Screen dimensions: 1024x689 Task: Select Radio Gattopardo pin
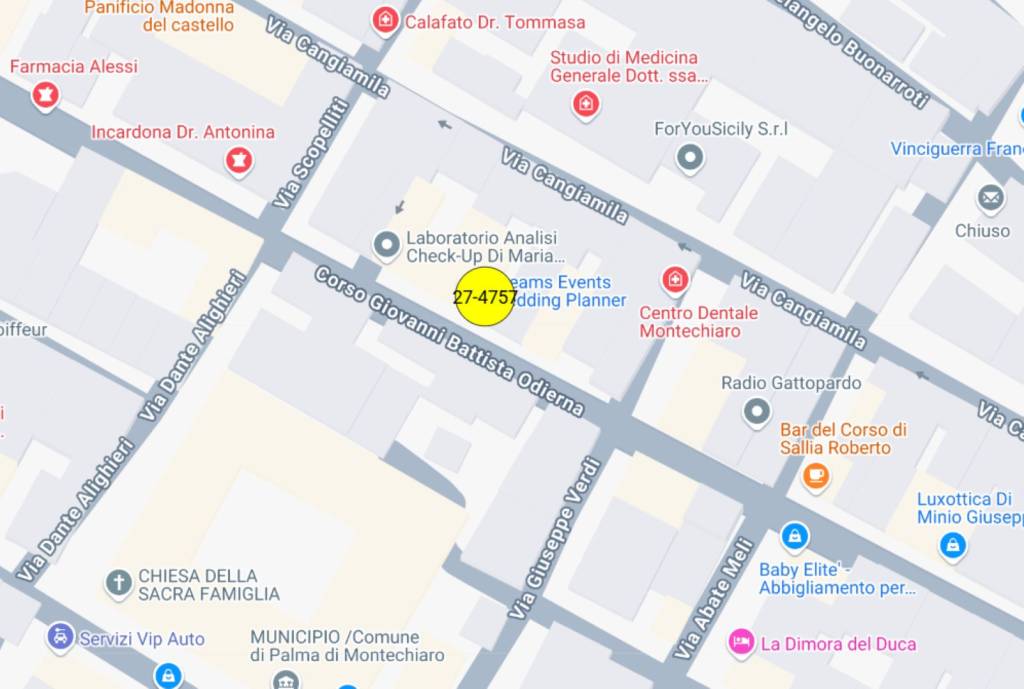pos(757,410)
